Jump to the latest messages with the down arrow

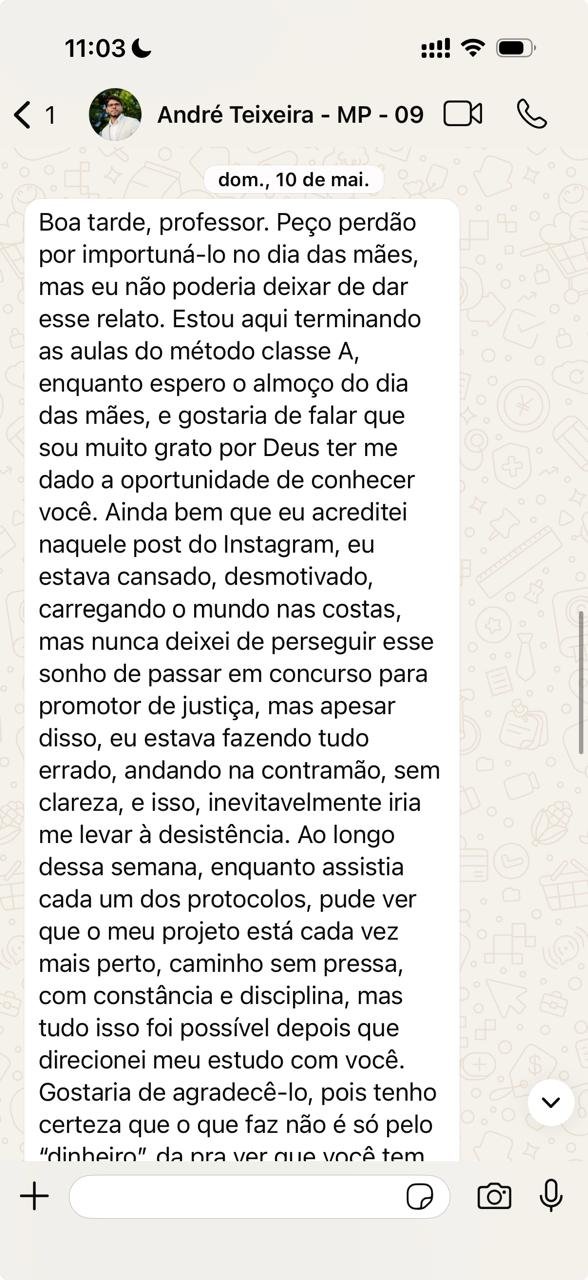(x=550, y=1103)
